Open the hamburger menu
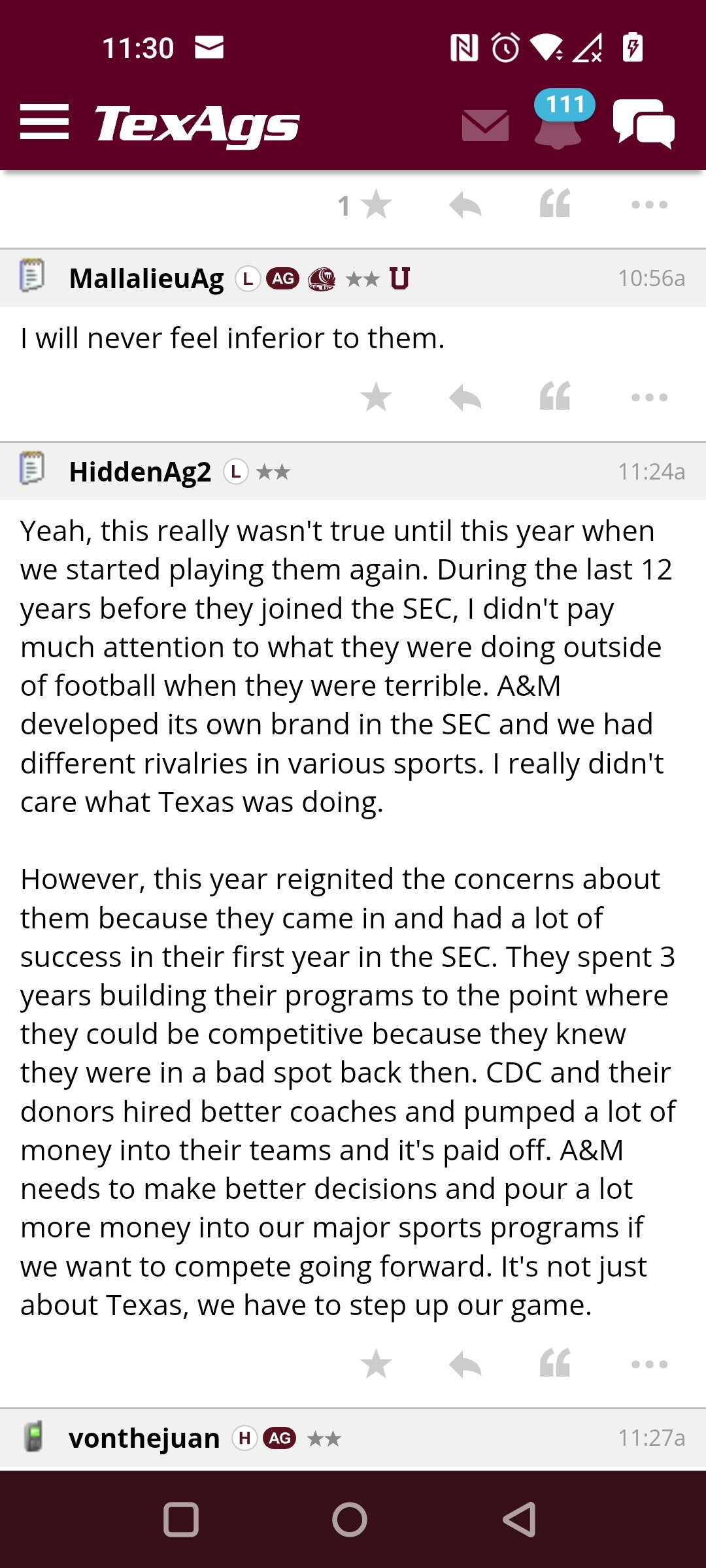 [44, 122]
